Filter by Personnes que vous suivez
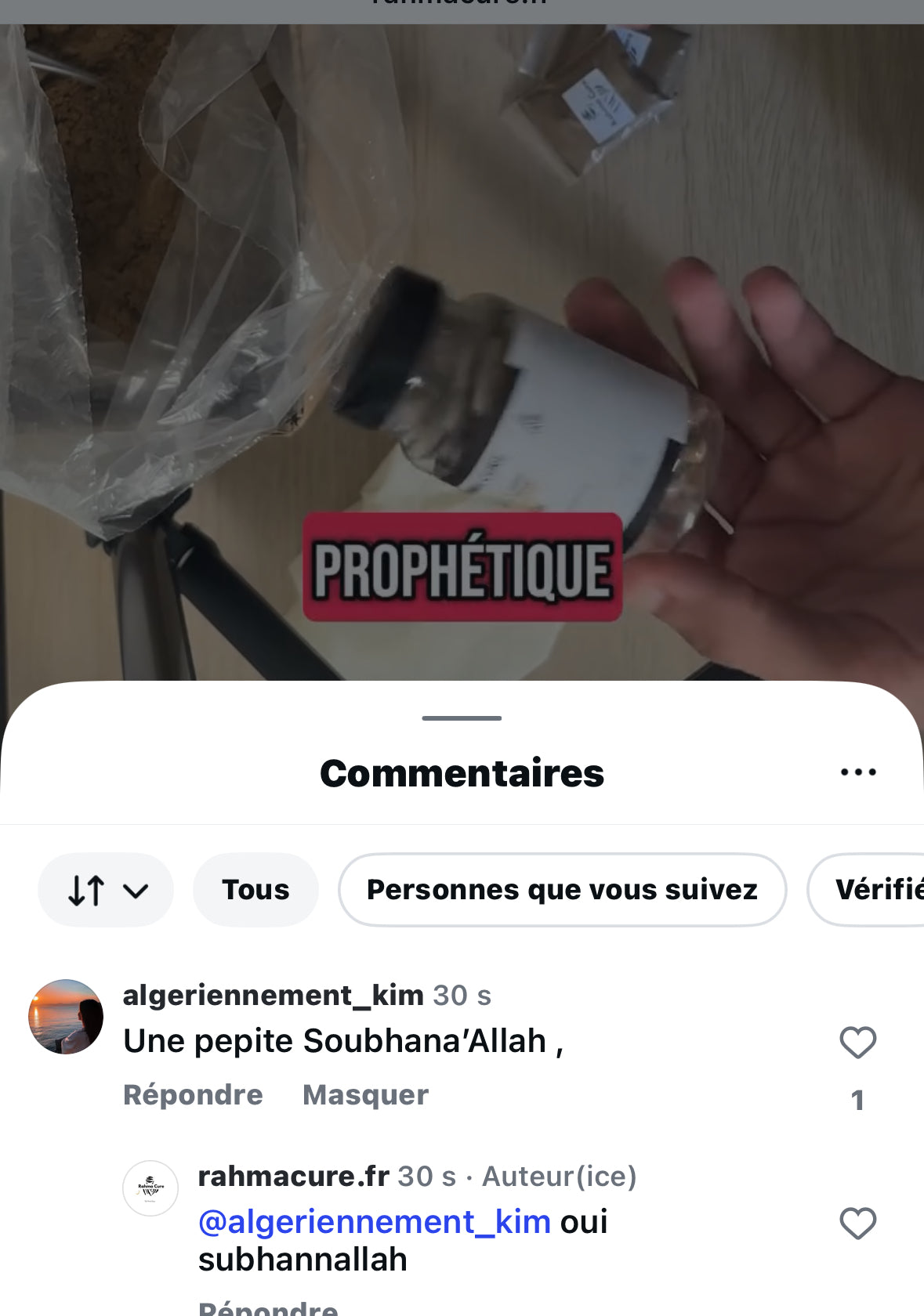This screenshot has width=924, height=1316. tap(562, 890)
